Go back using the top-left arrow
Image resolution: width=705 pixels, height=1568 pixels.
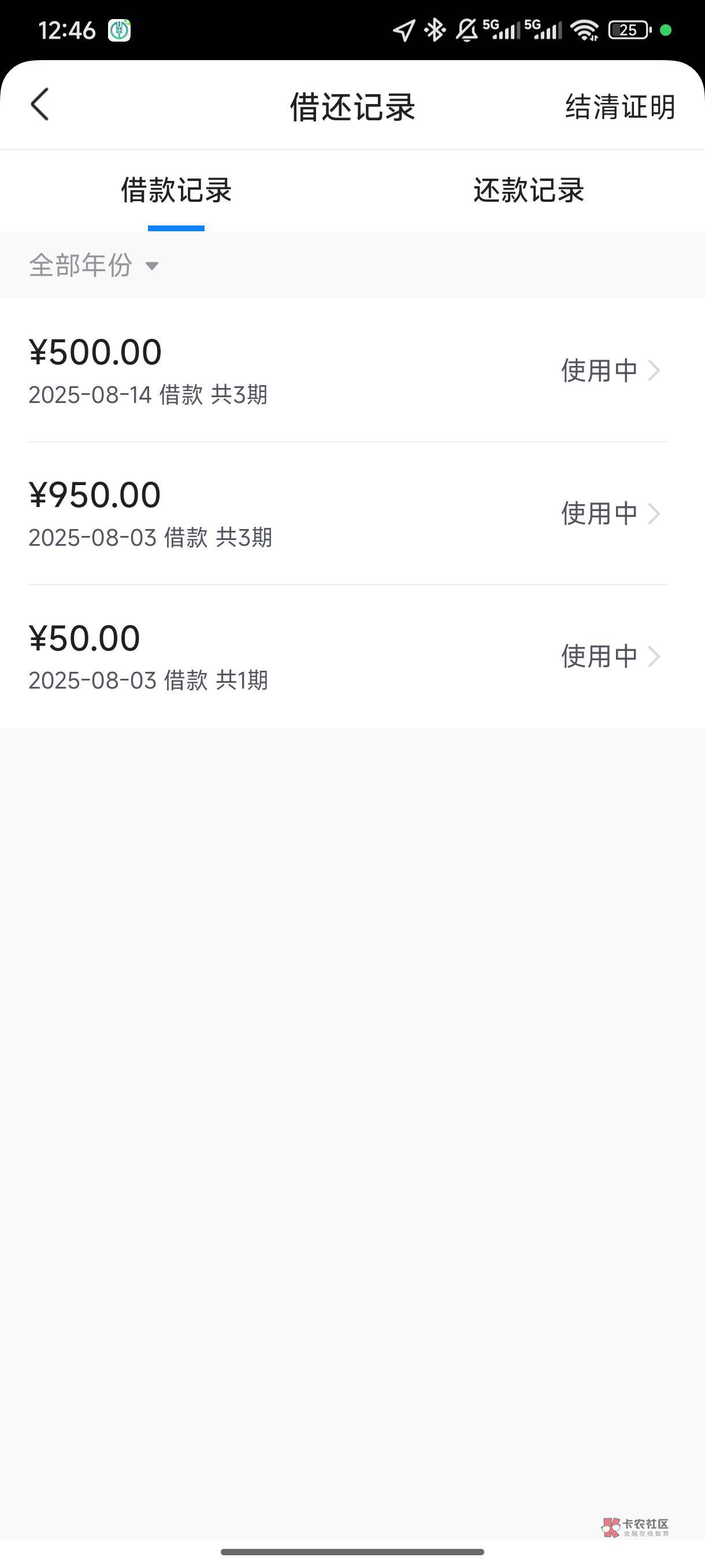point(40,105)
